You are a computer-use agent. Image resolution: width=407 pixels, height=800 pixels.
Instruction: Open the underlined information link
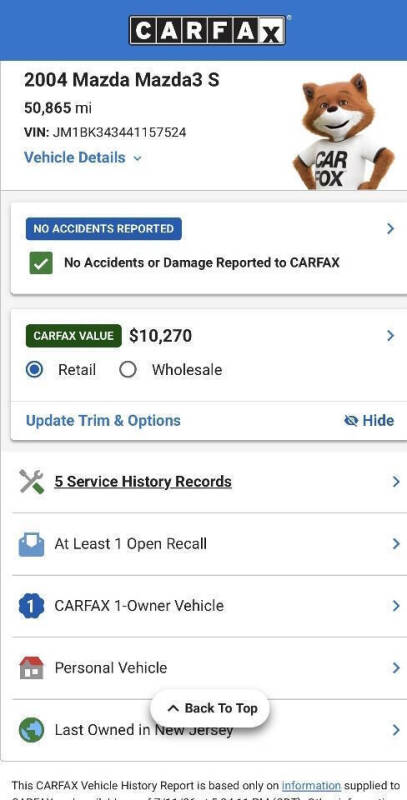311,785
